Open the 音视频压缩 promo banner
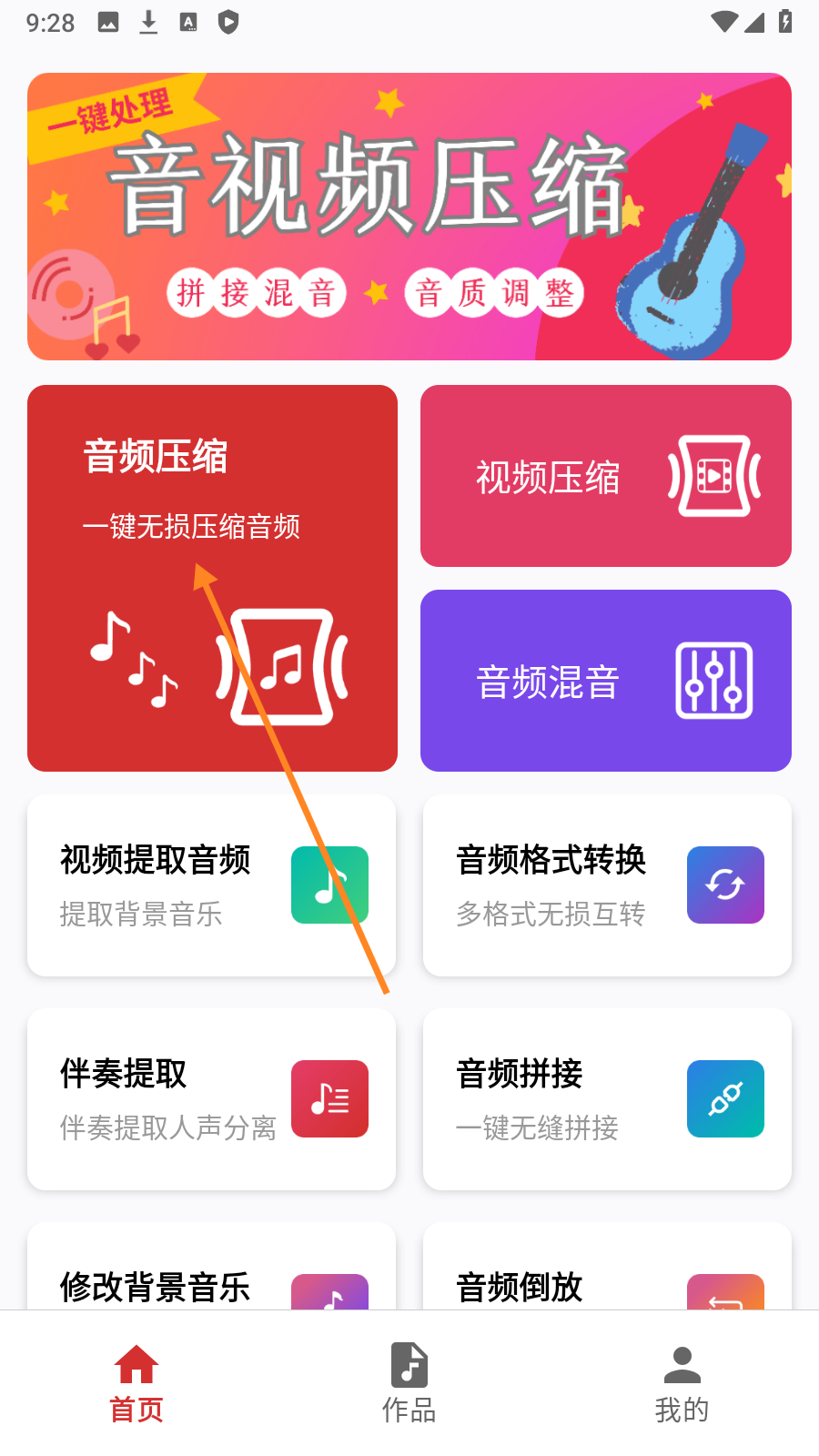 (x=409, y=217)
